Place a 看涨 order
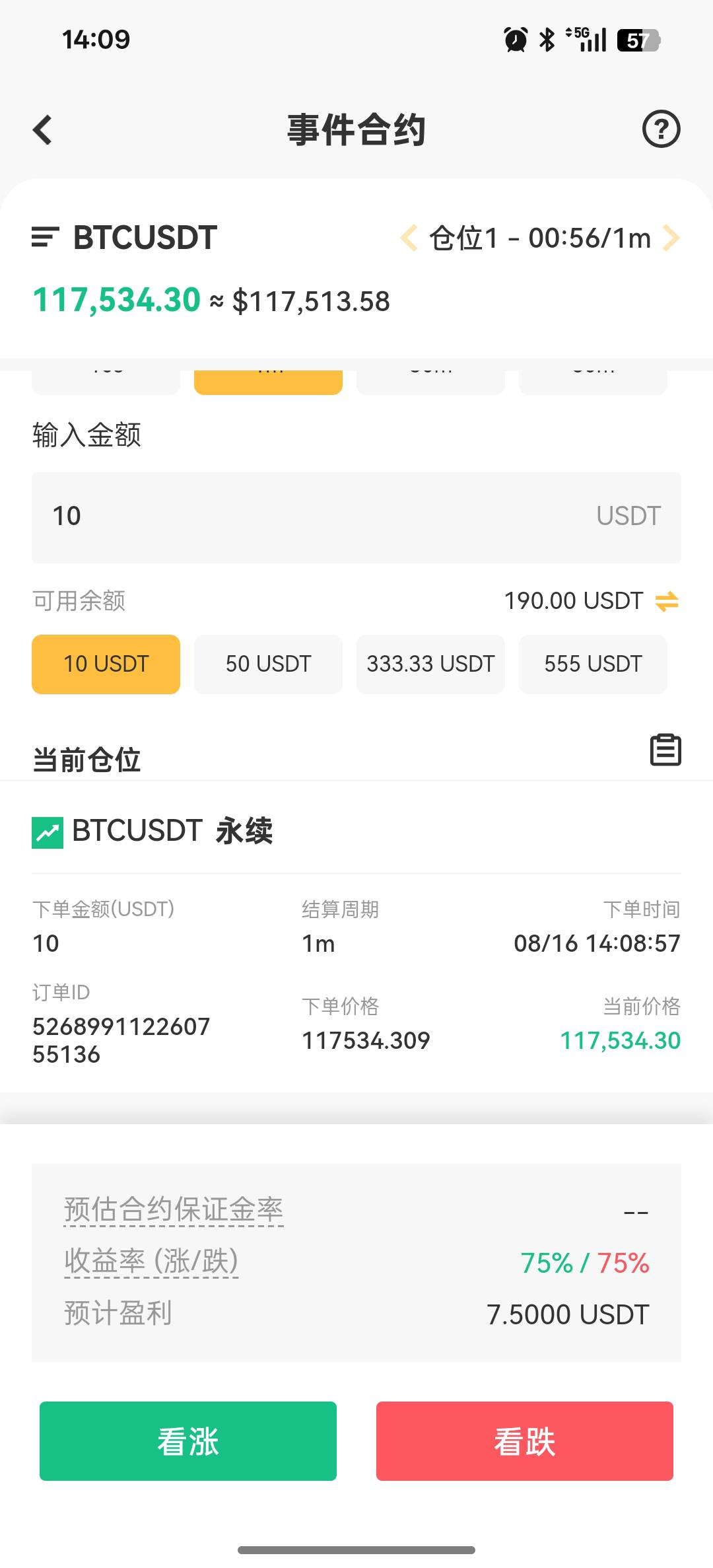The image size is (713, 1568). pyautogui.click(x=188, y=1441)
